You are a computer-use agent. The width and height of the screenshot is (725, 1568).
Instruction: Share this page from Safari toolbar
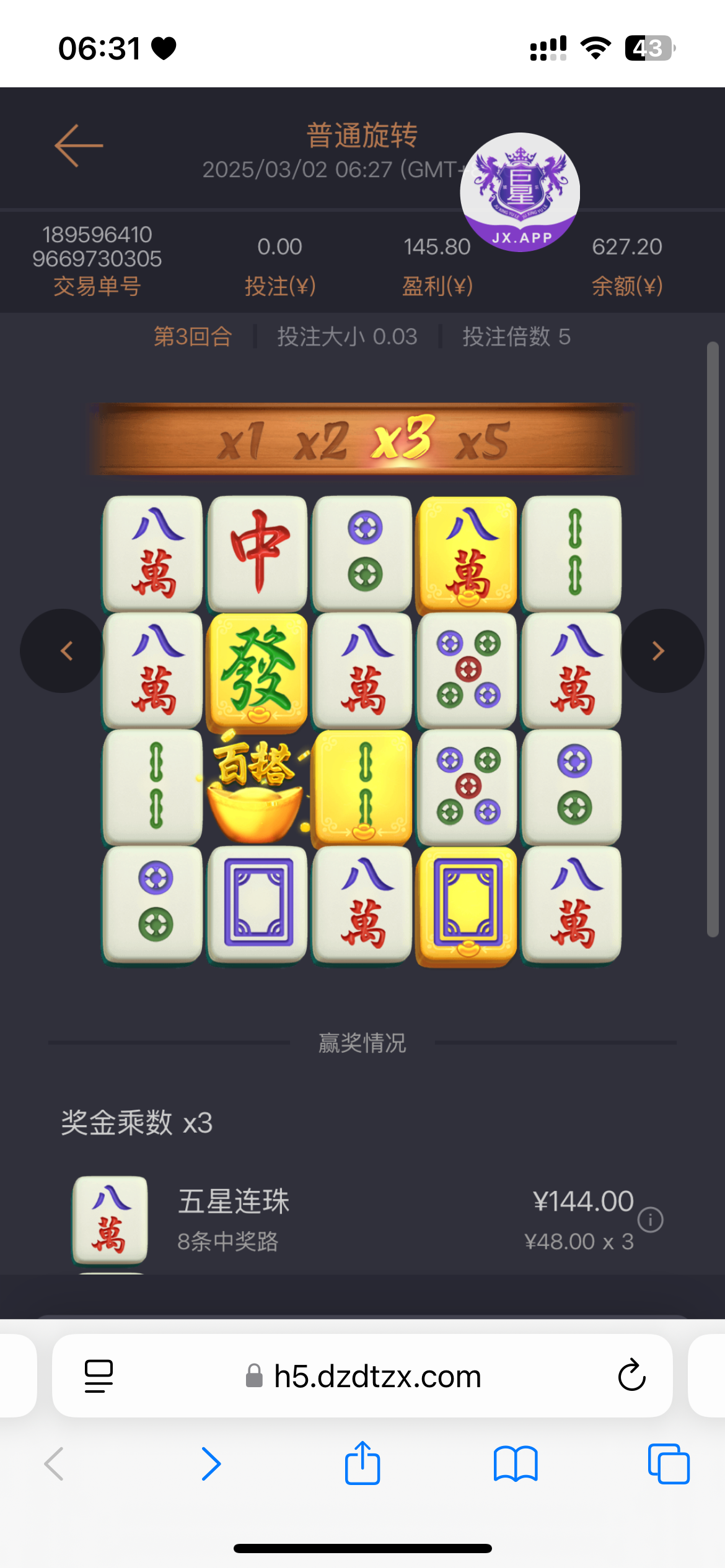tap(362, 1464)
